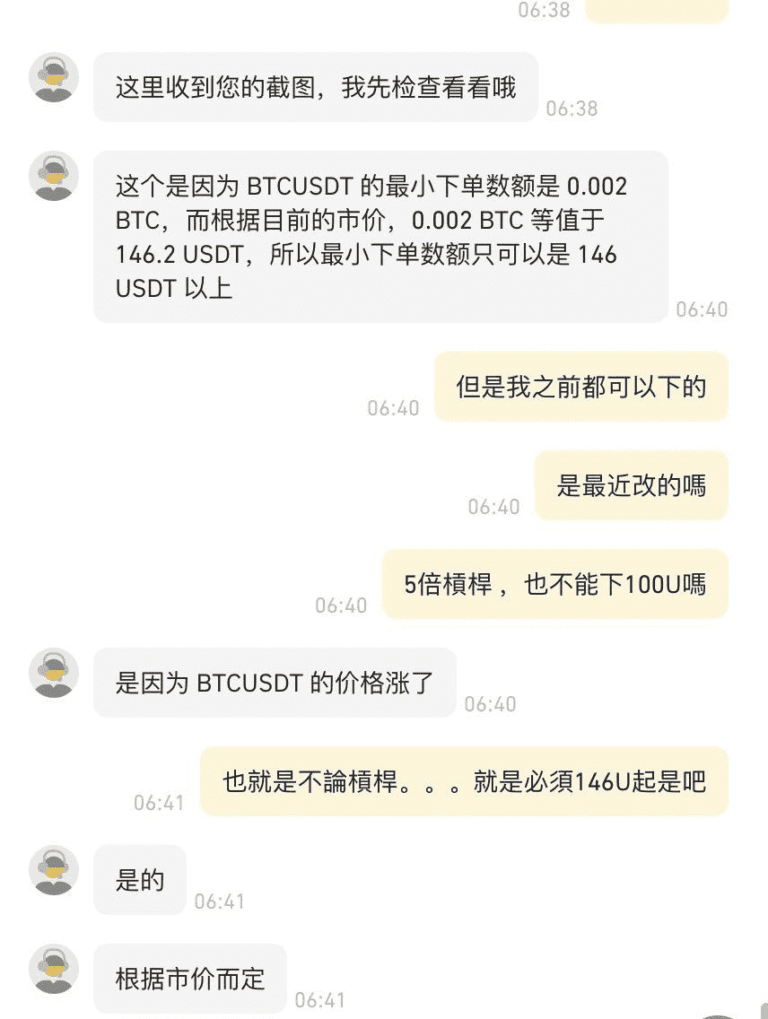Tap the "是最近改的嗎" message

pos(632,484)
